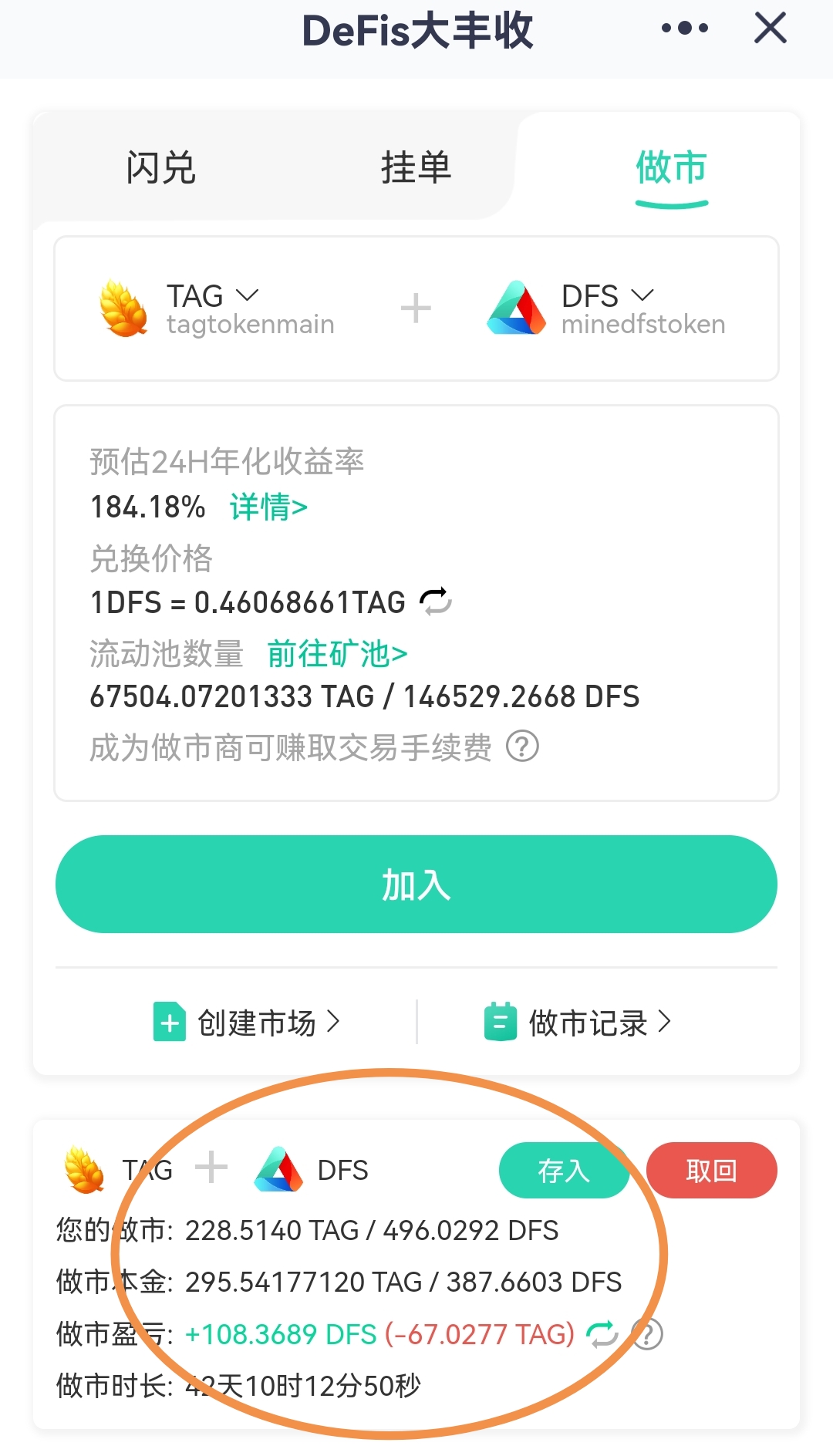Open the three-dot overflow menu
Screen dimensions: 833x1456
coord(685,29)
